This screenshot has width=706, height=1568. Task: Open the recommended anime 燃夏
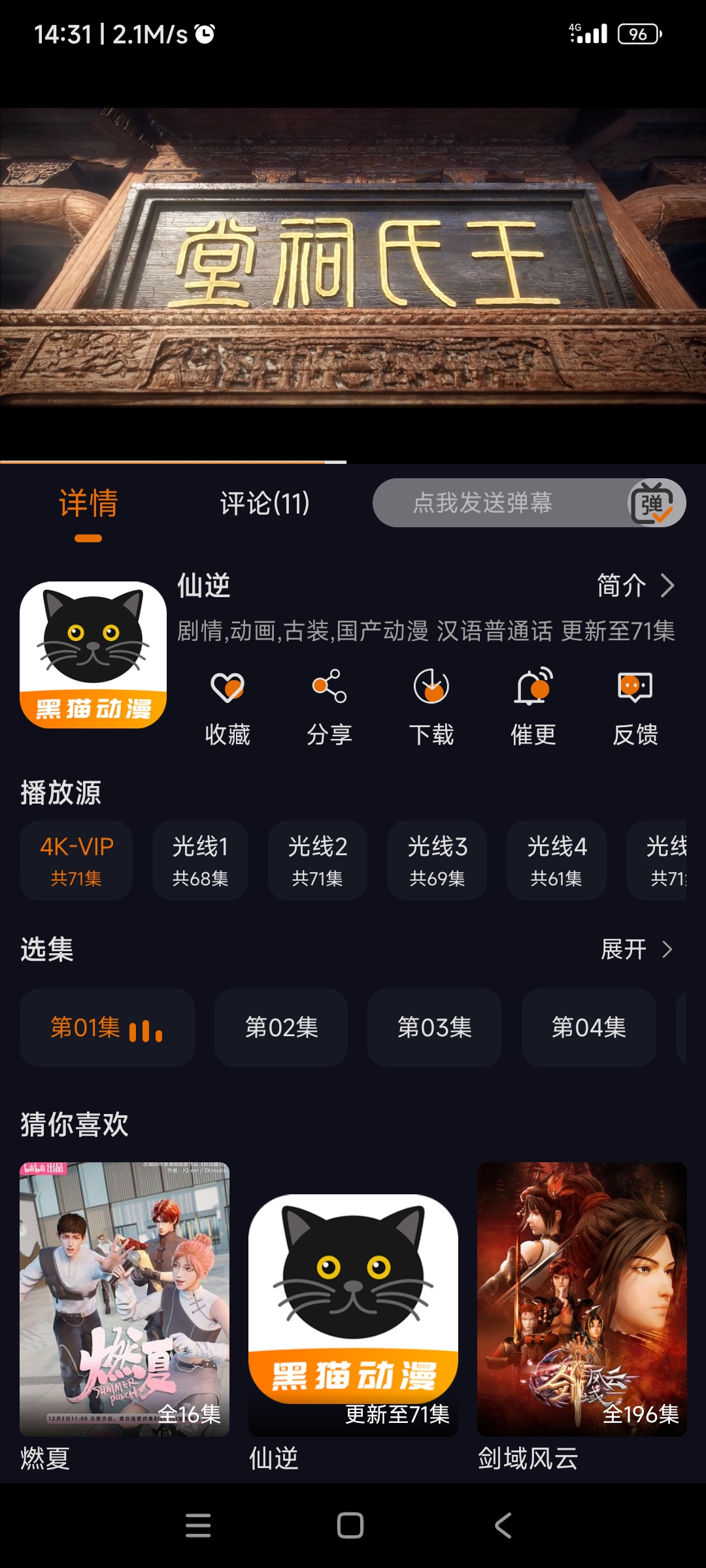tap(124, 1299)
